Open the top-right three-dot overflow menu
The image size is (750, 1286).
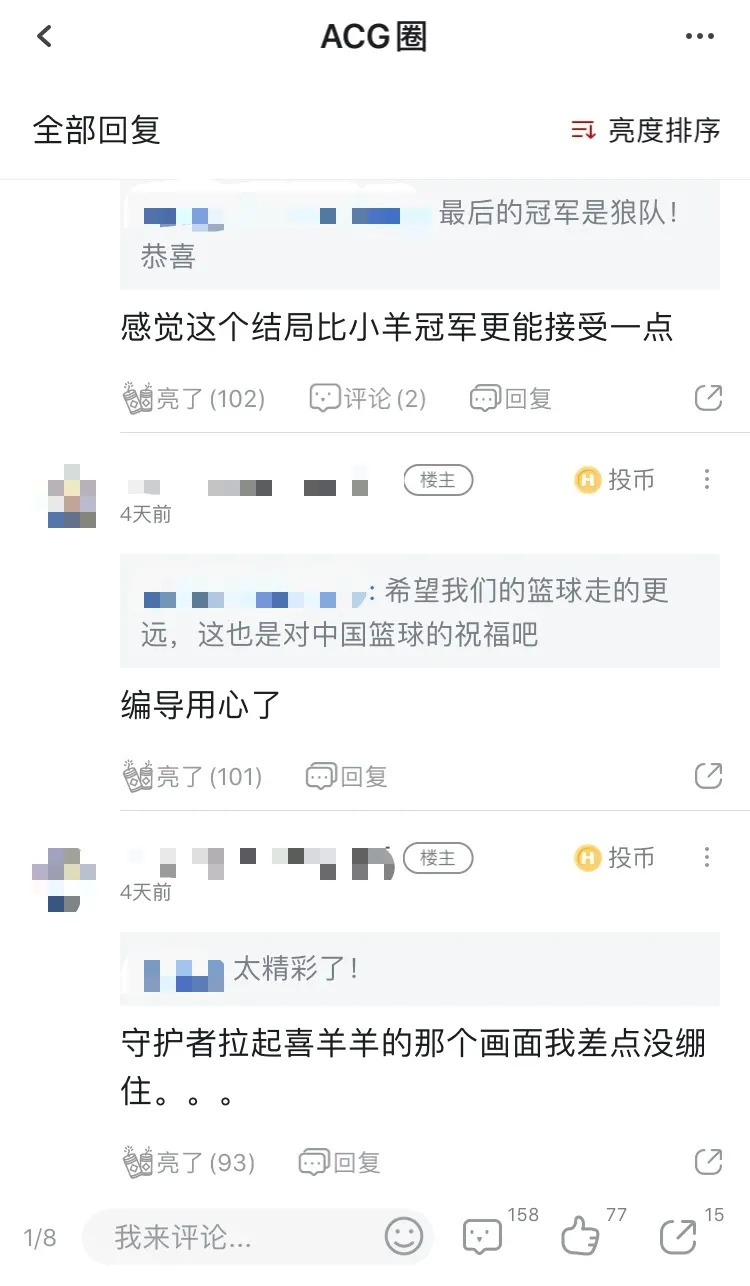(699, 37)
